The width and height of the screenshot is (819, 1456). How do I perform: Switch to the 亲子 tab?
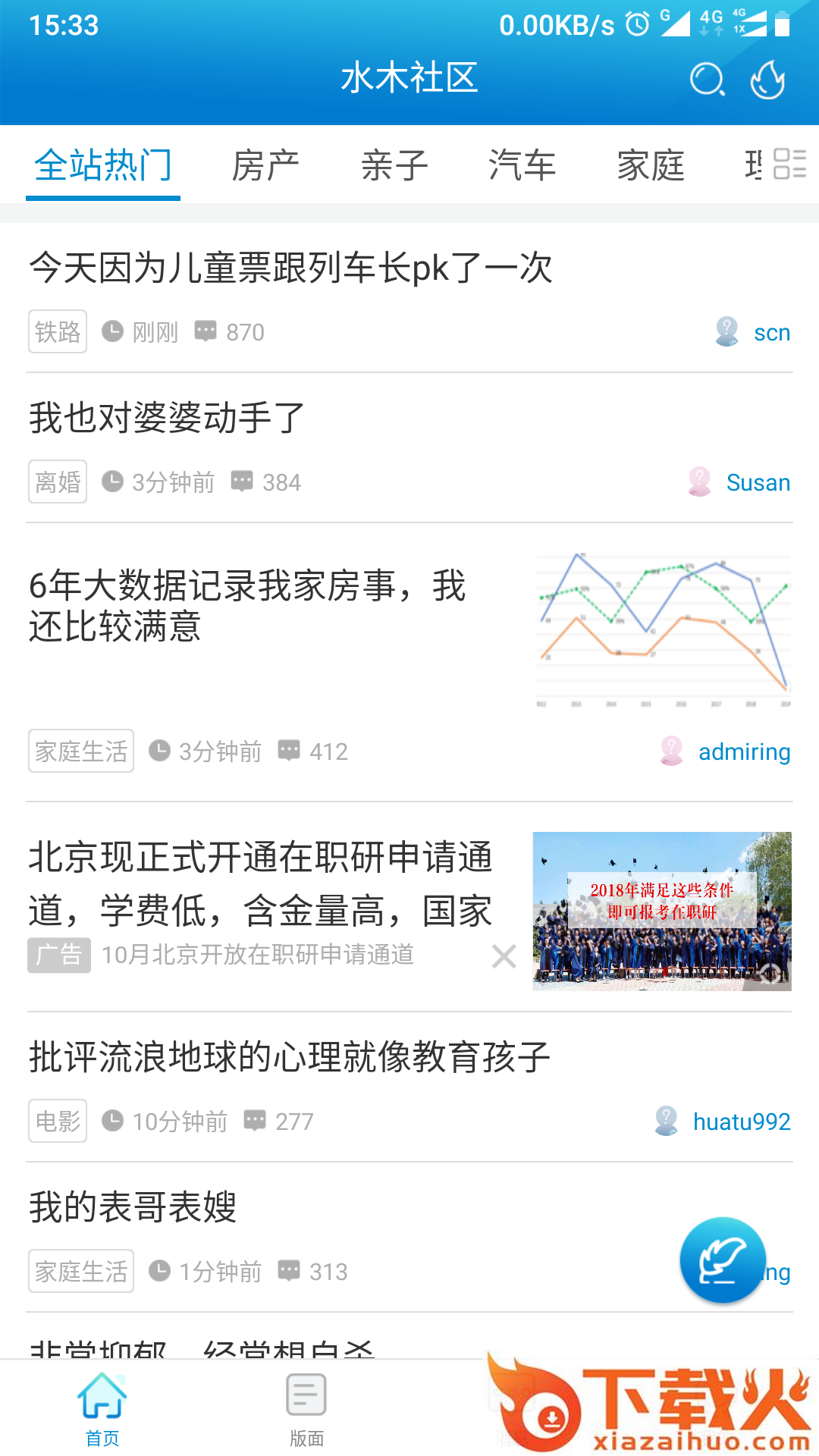tap(394, 165)
